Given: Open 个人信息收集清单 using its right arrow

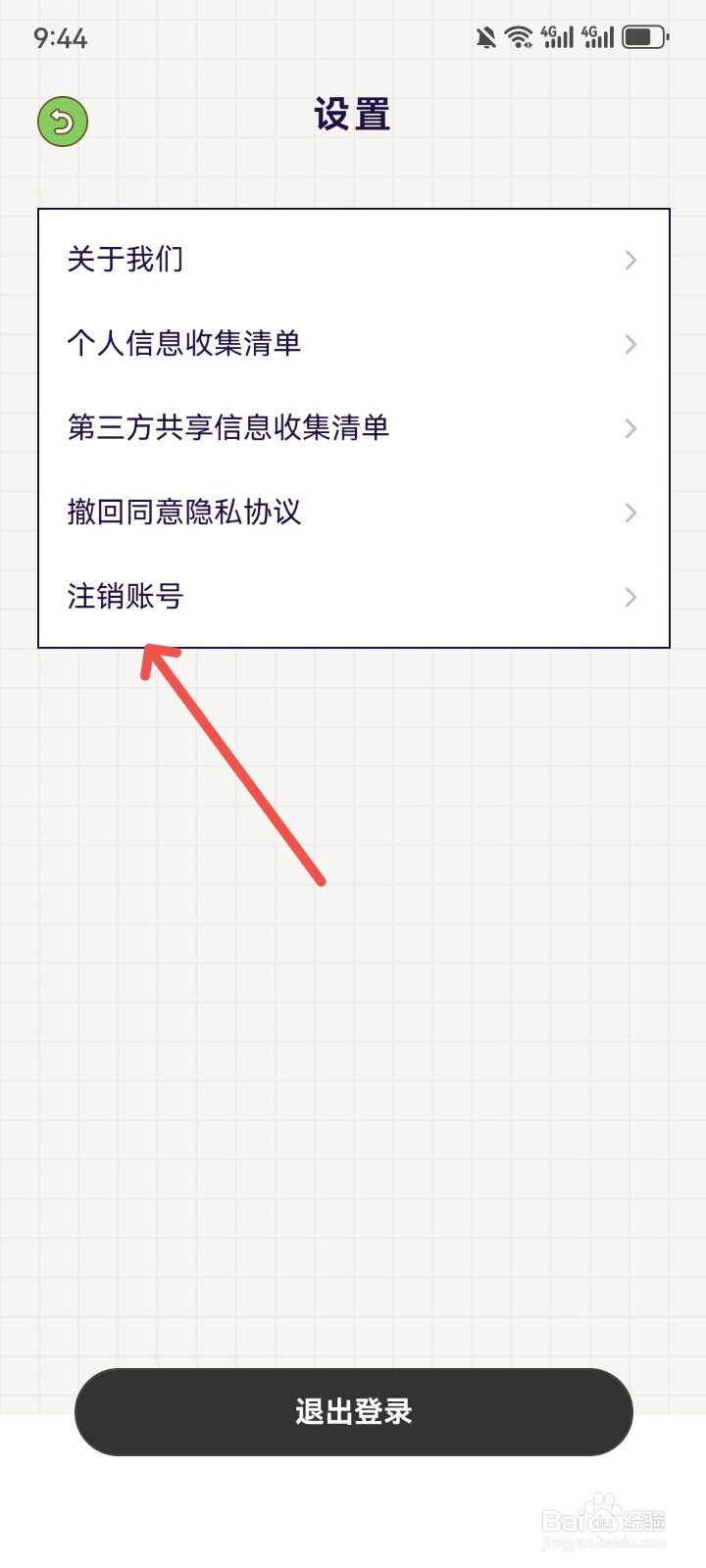Looking at the screenshot, I should pos(630,344).
